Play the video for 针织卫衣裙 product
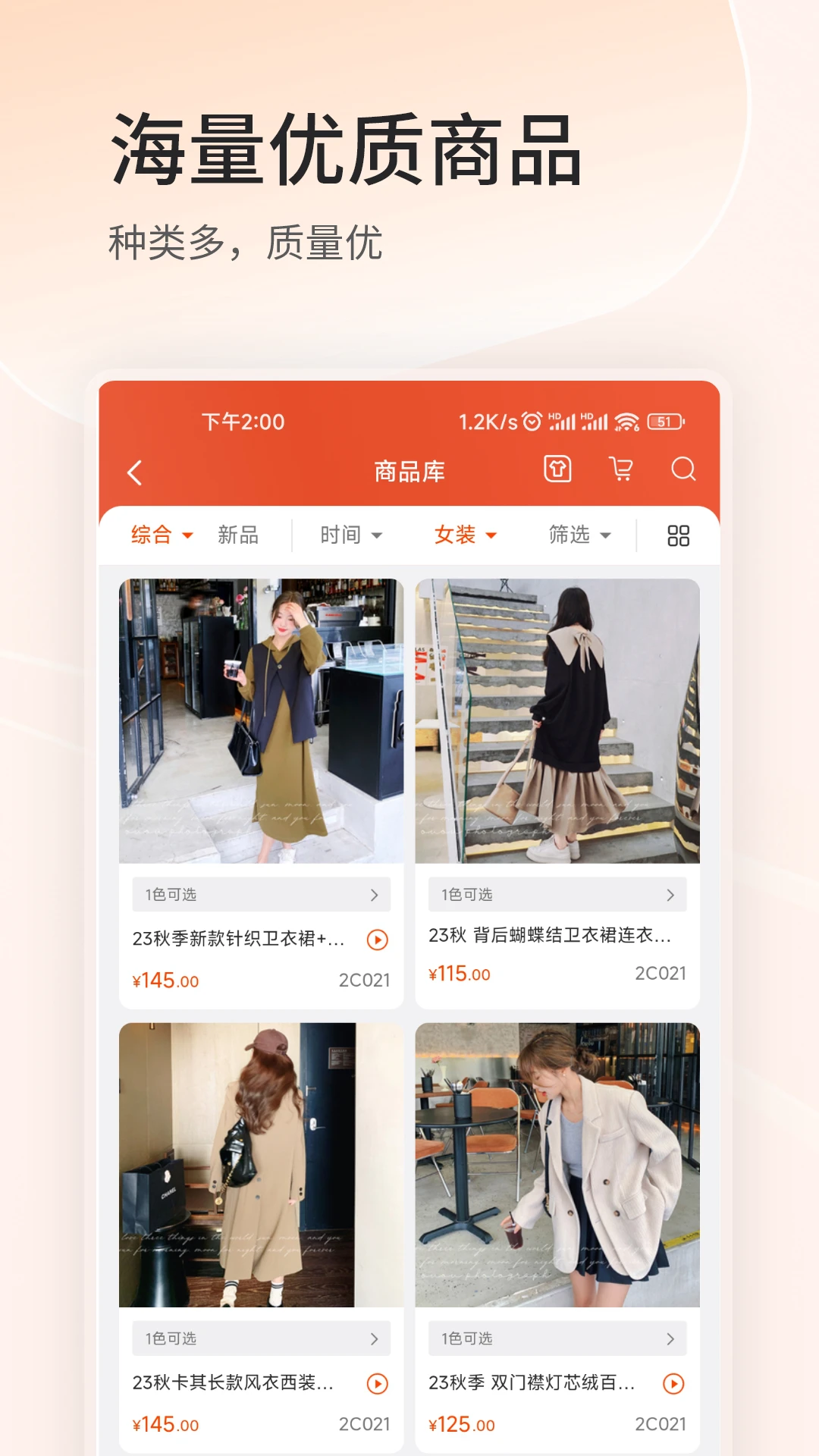The width and height of the screenshot is (819, 1456). tap(378, 940)
